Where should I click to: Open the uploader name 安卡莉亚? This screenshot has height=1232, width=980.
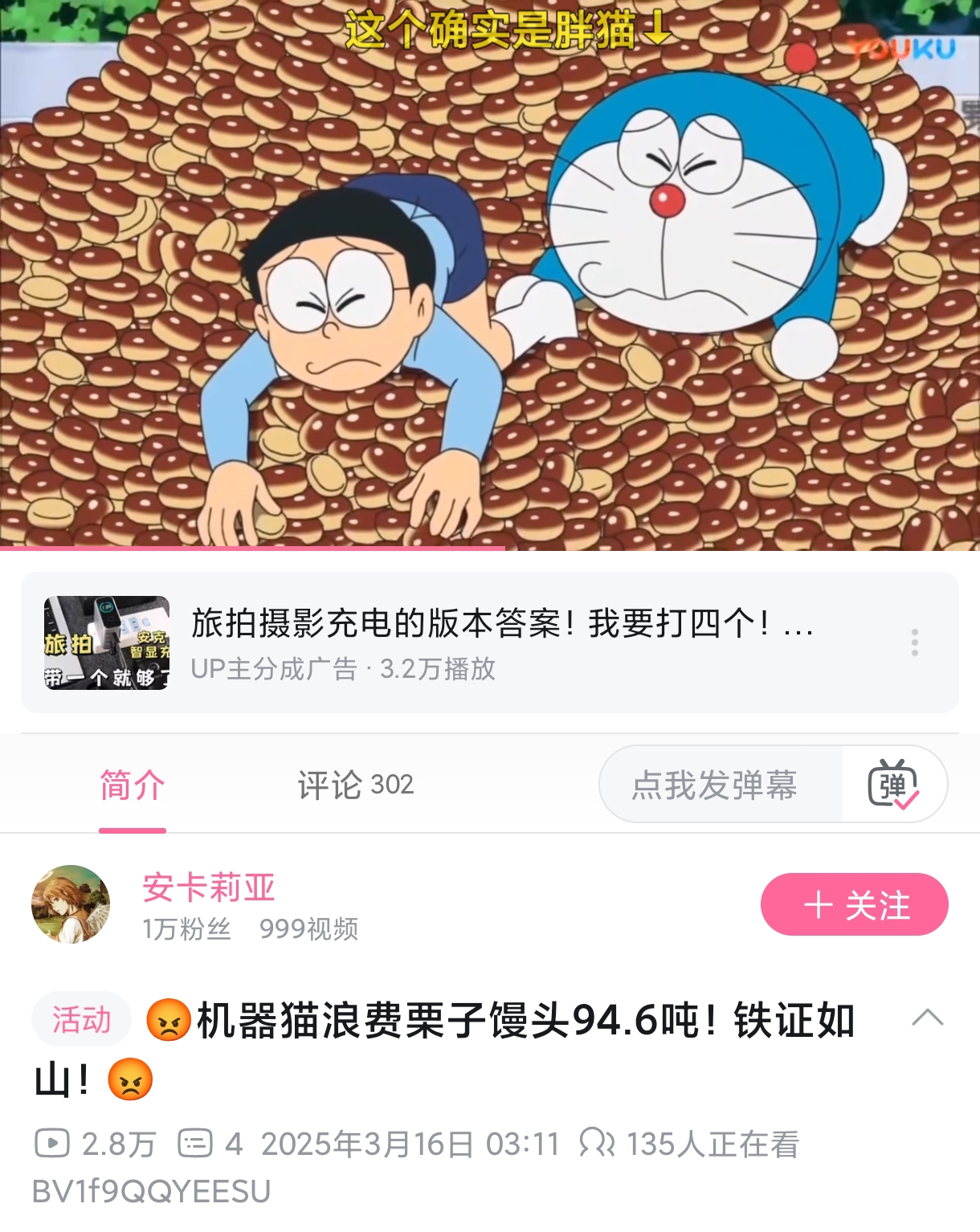[x=209, y=887]
